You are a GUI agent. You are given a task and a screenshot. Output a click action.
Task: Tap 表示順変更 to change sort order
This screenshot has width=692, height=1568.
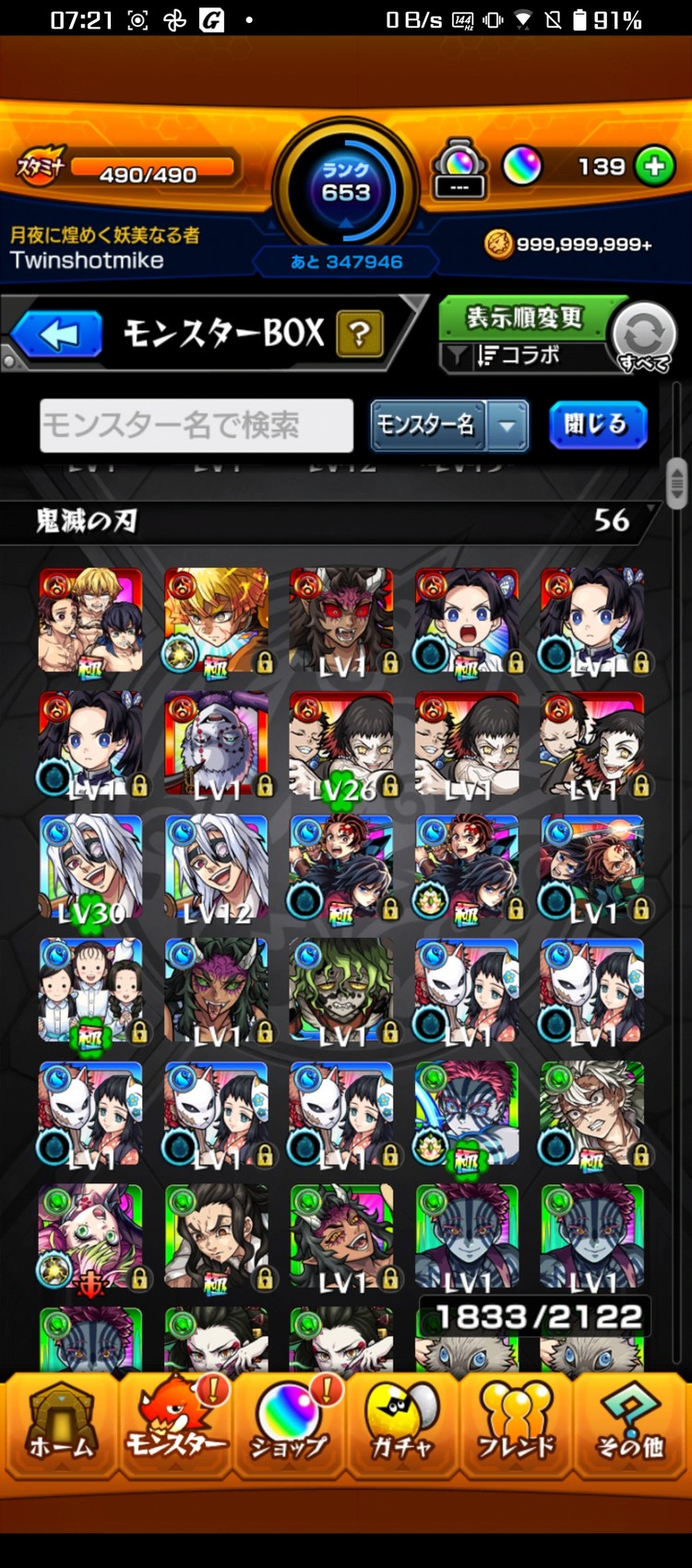pyautogui.click(x=523, y=317)
